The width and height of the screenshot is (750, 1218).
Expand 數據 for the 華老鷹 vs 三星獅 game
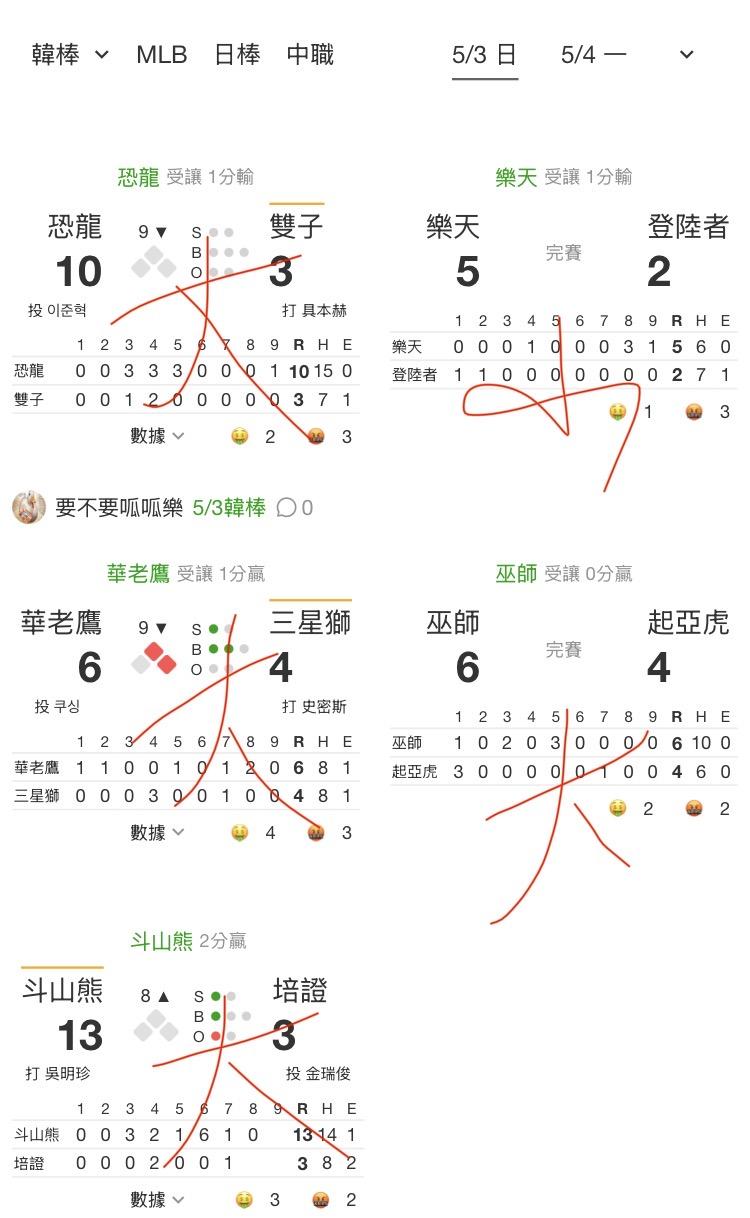(158, 832)
